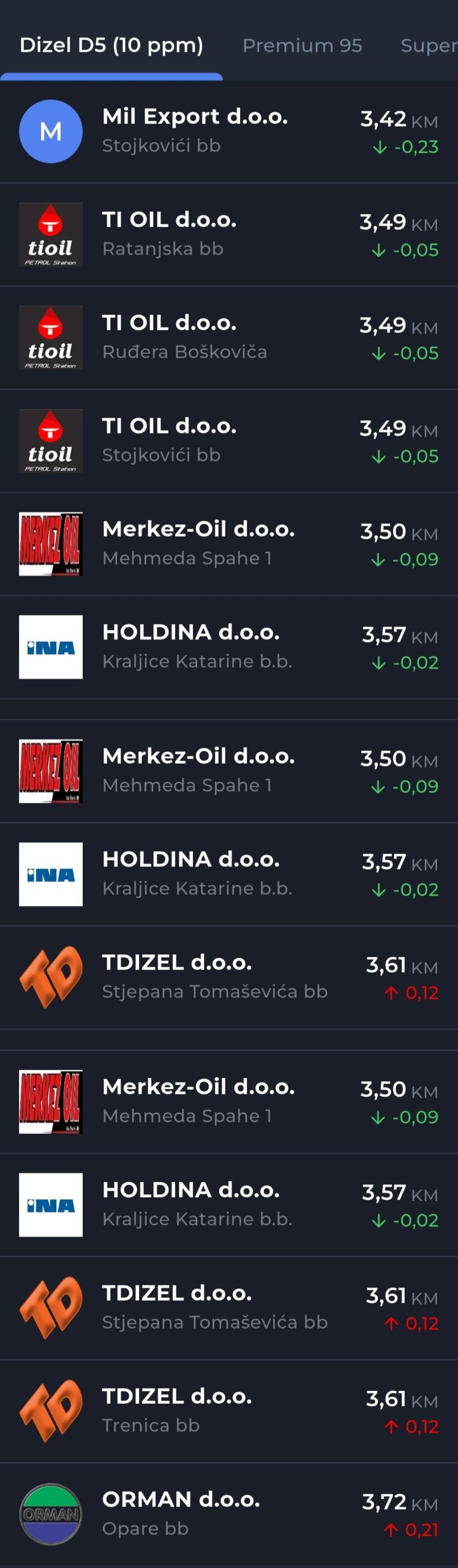Switch to the Premium 95 tab

click(302, 45)
